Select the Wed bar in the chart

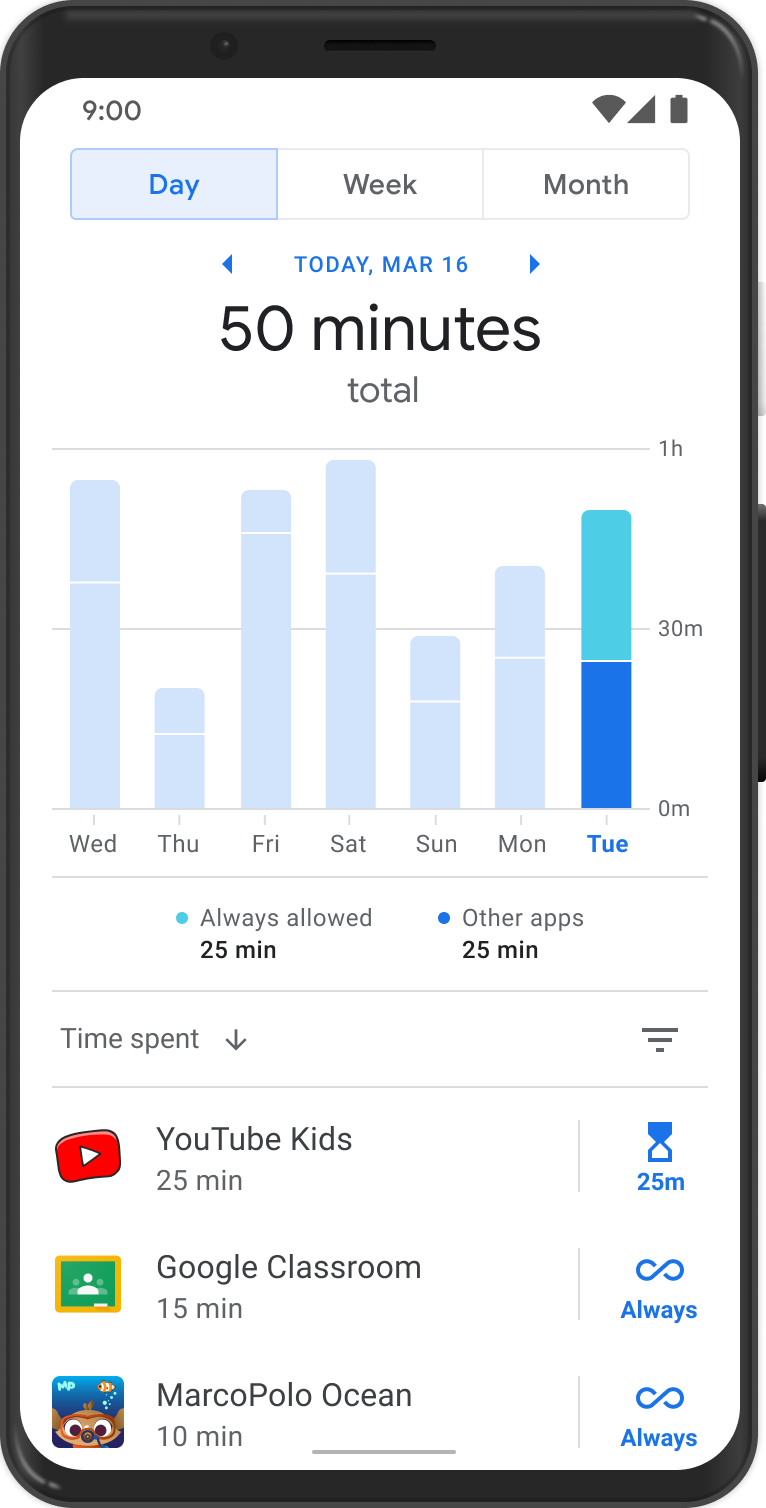click(x=95, y=644)
